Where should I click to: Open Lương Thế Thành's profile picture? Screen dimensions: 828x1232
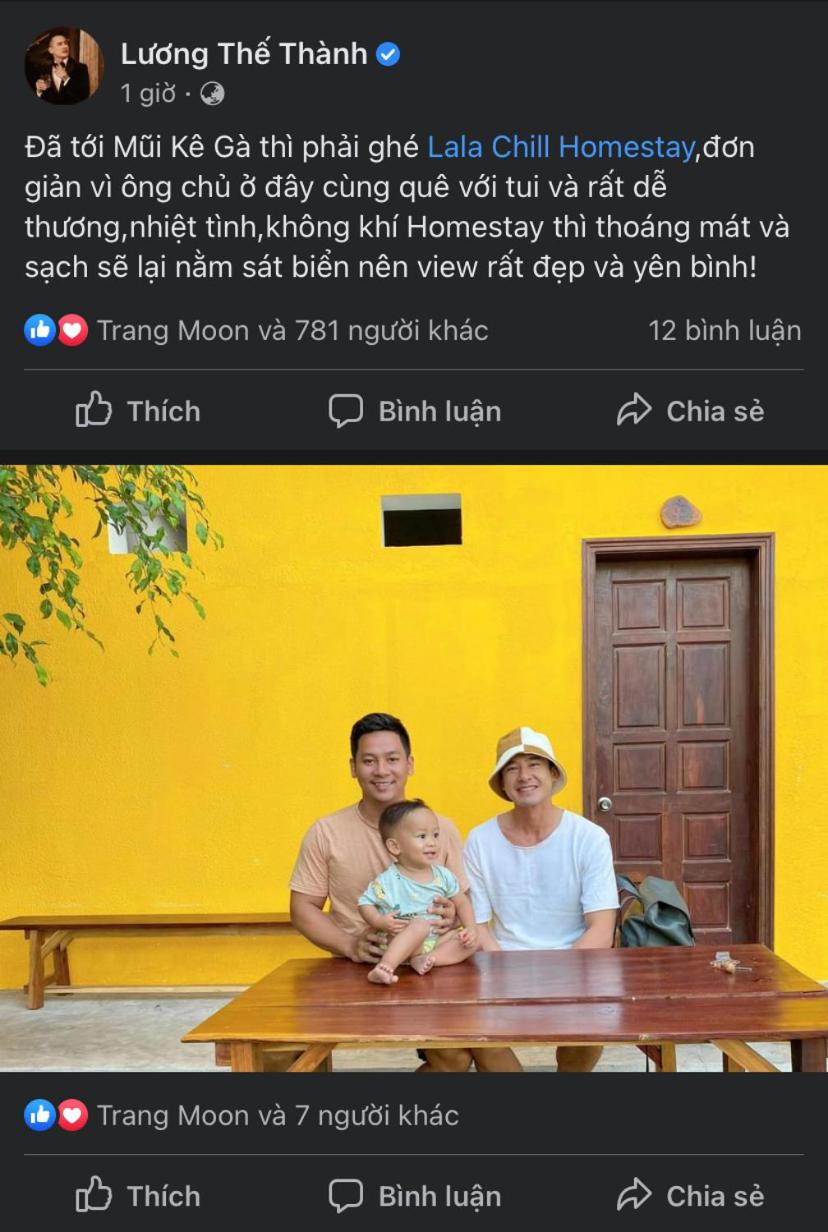(x=63, y=66)
